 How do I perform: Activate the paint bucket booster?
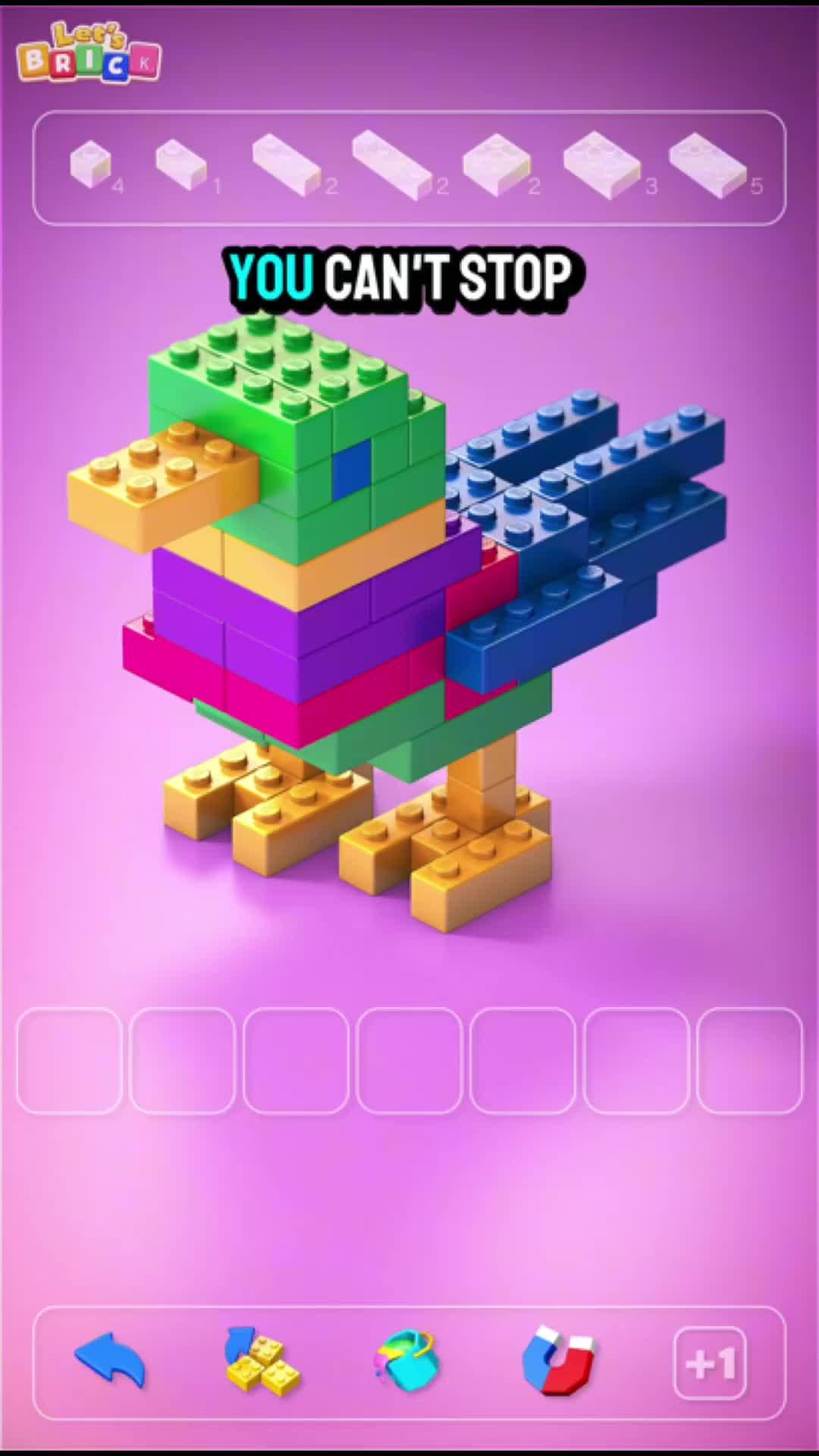click(x=408, y=1361)
